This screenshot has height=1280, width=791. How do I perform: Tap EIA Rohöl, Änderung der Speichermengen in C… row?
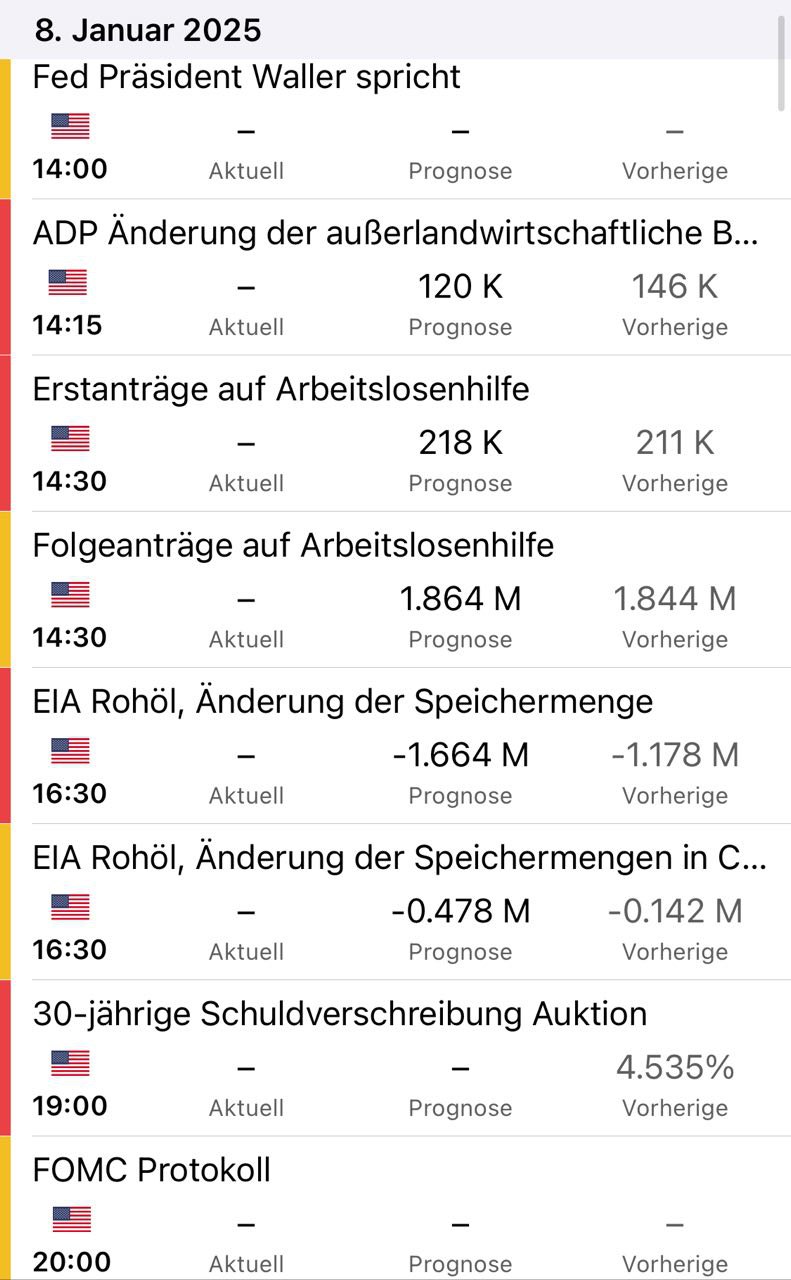point(400,857)
